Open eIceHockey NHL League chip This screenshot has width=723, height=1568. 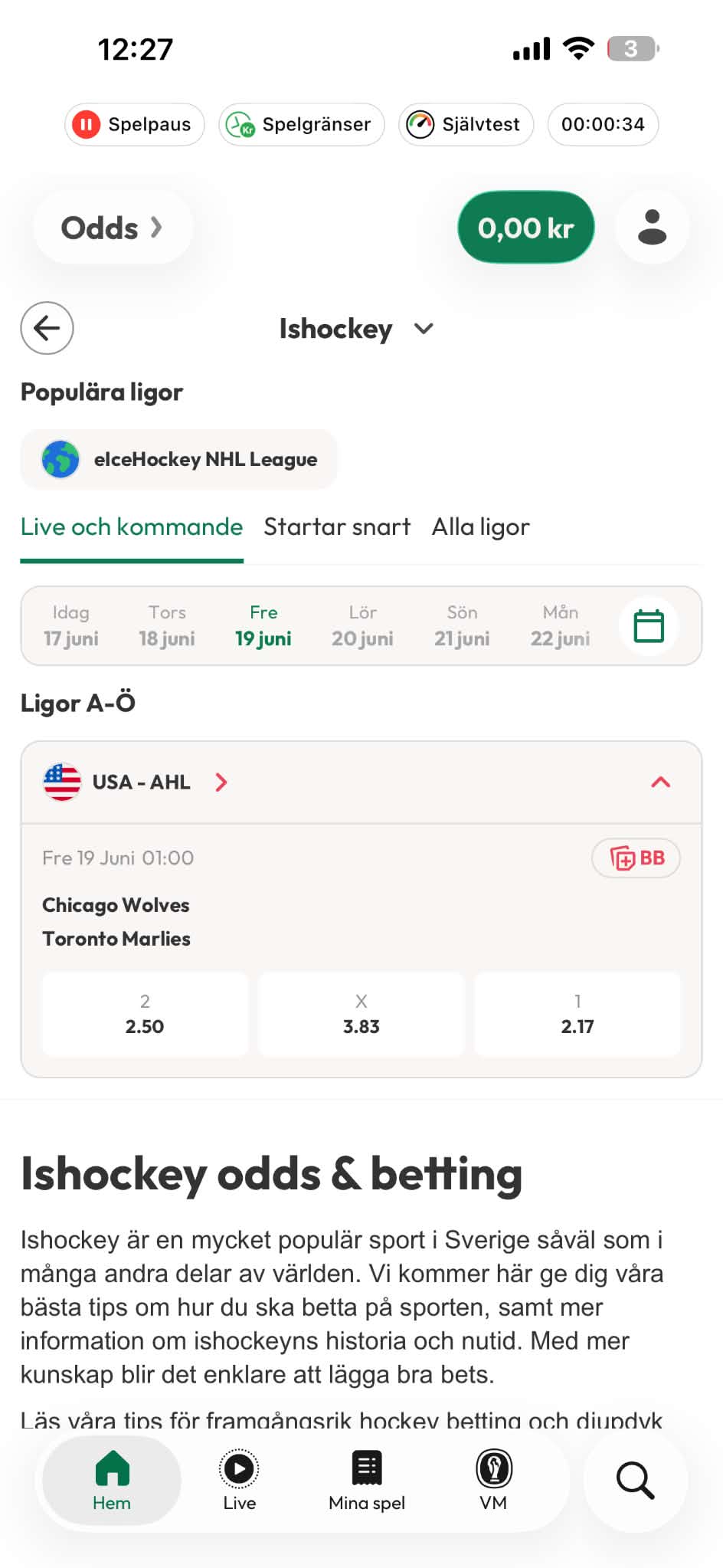tap(179, 459)
